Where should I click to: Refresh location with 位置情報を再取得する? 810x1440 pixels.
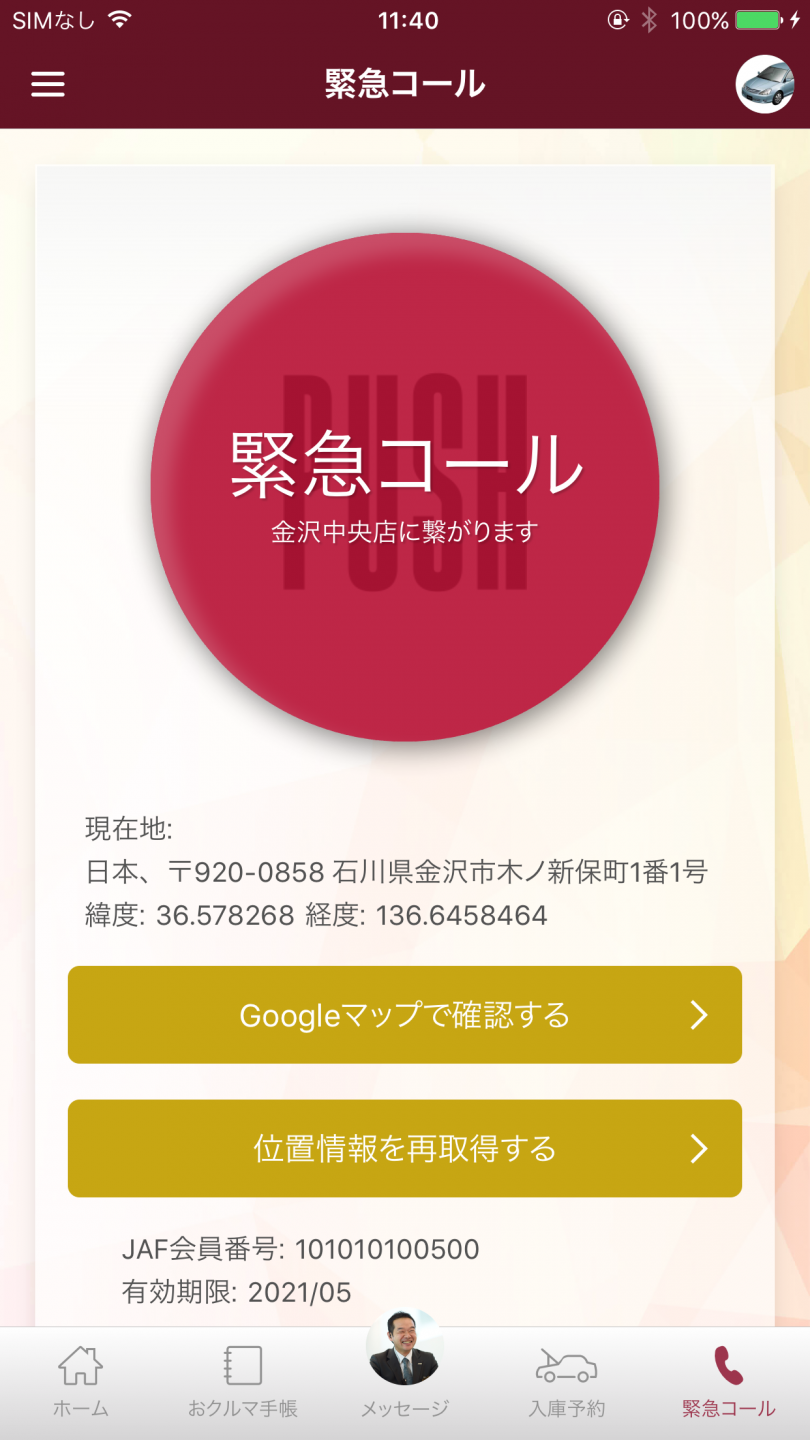(405, 1149)
